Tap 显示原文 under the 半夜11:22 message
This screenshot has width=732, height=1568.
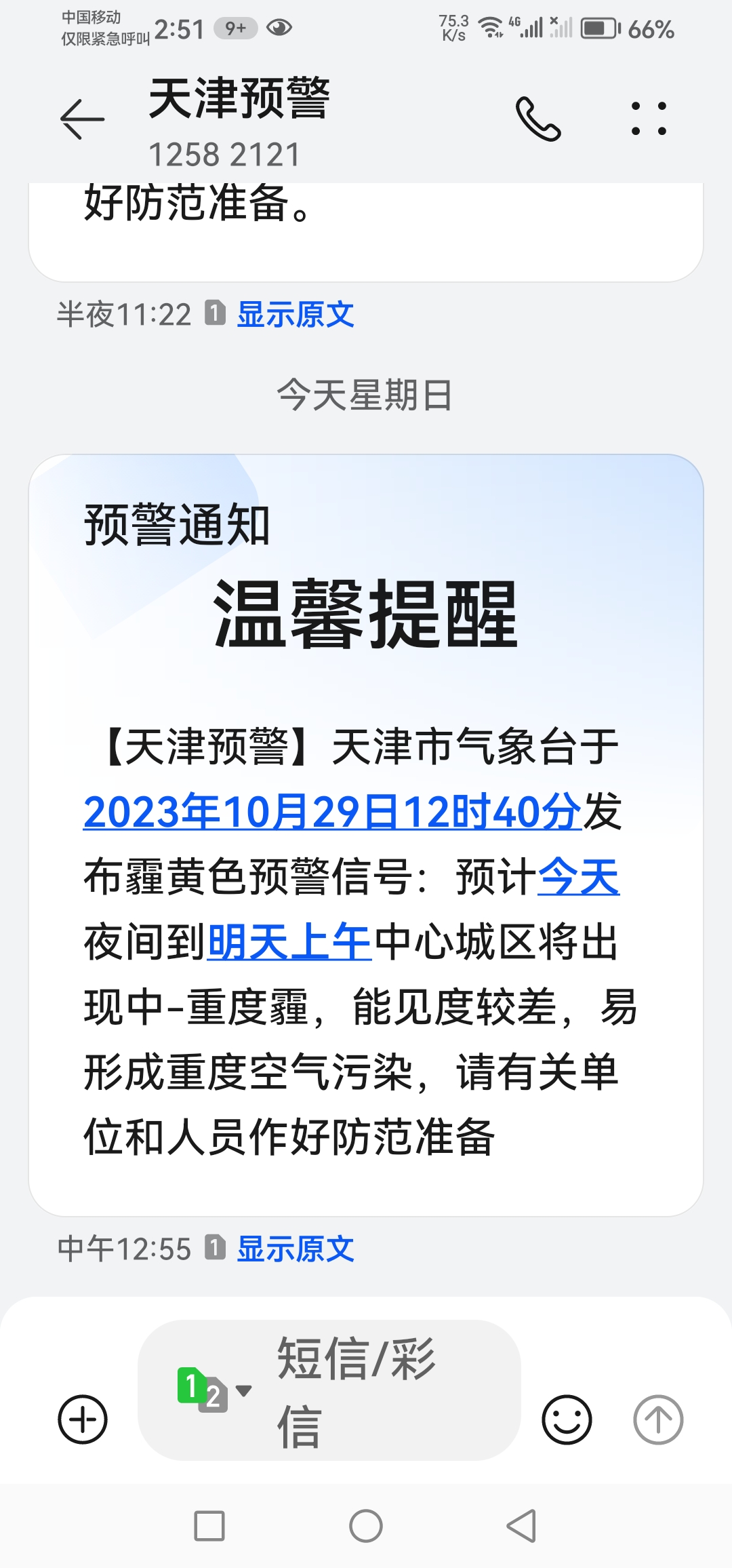296,315
